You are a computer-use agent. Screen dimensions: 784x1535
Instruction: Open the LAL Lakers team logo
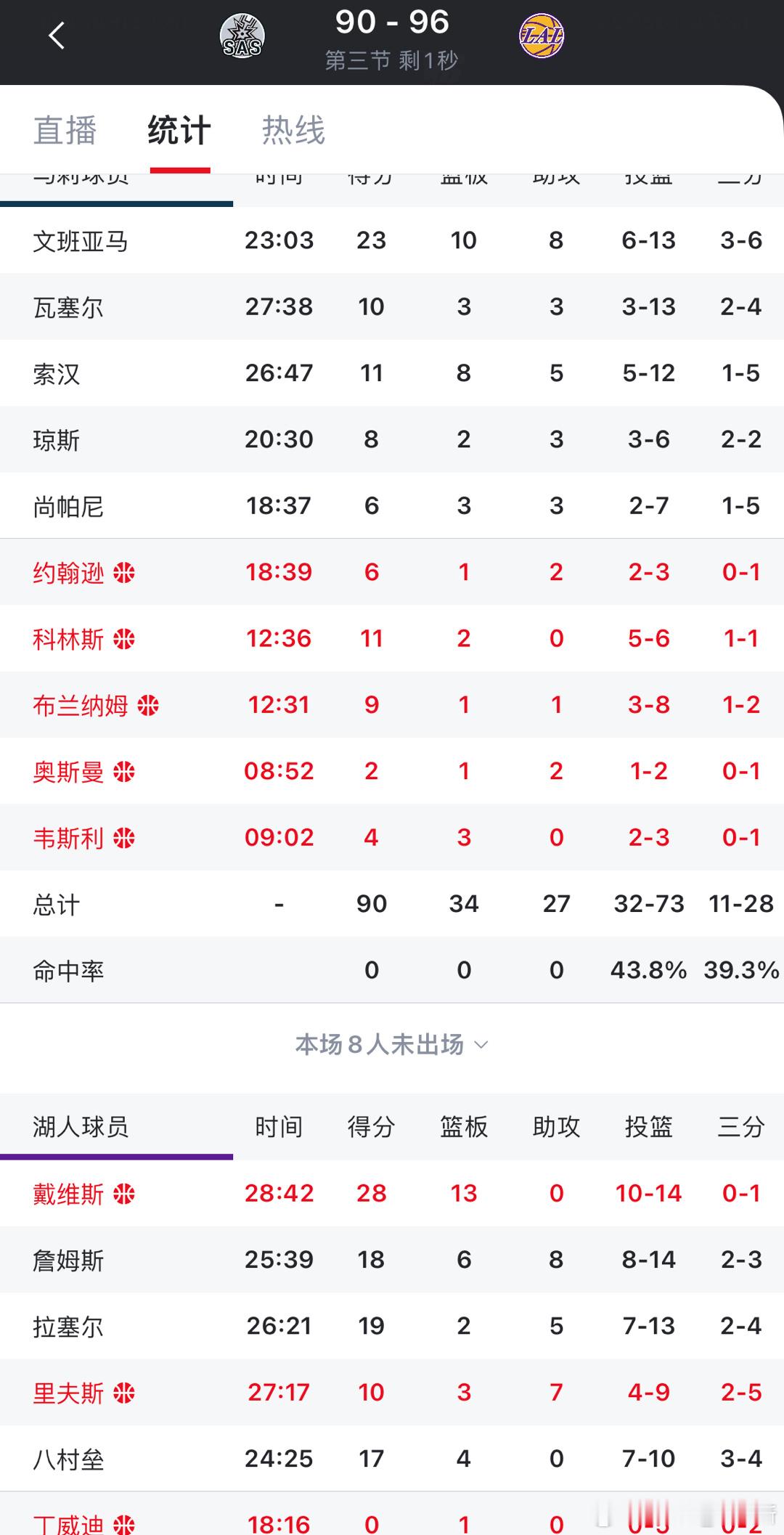tap(543, 35)
